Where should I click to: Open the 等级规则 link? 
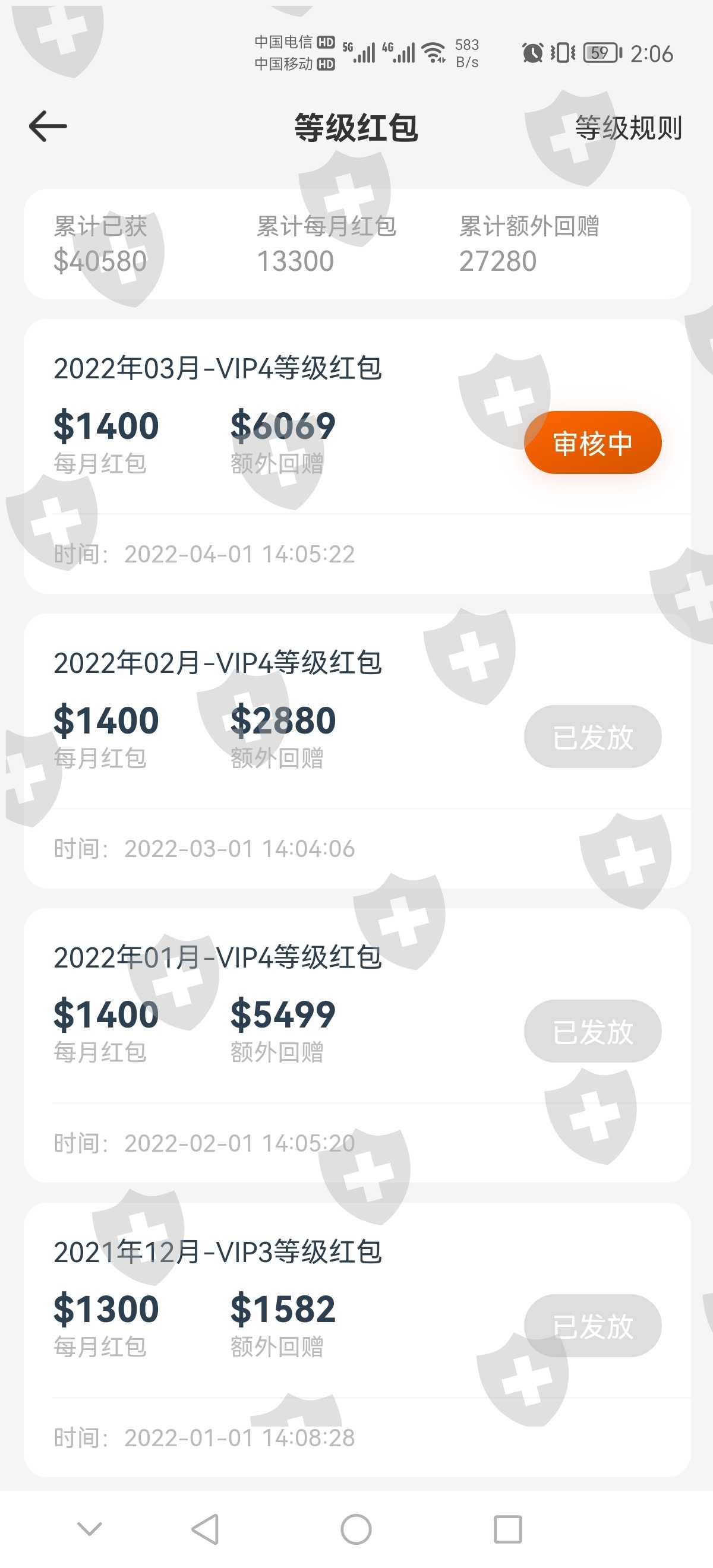coord(628,128)
